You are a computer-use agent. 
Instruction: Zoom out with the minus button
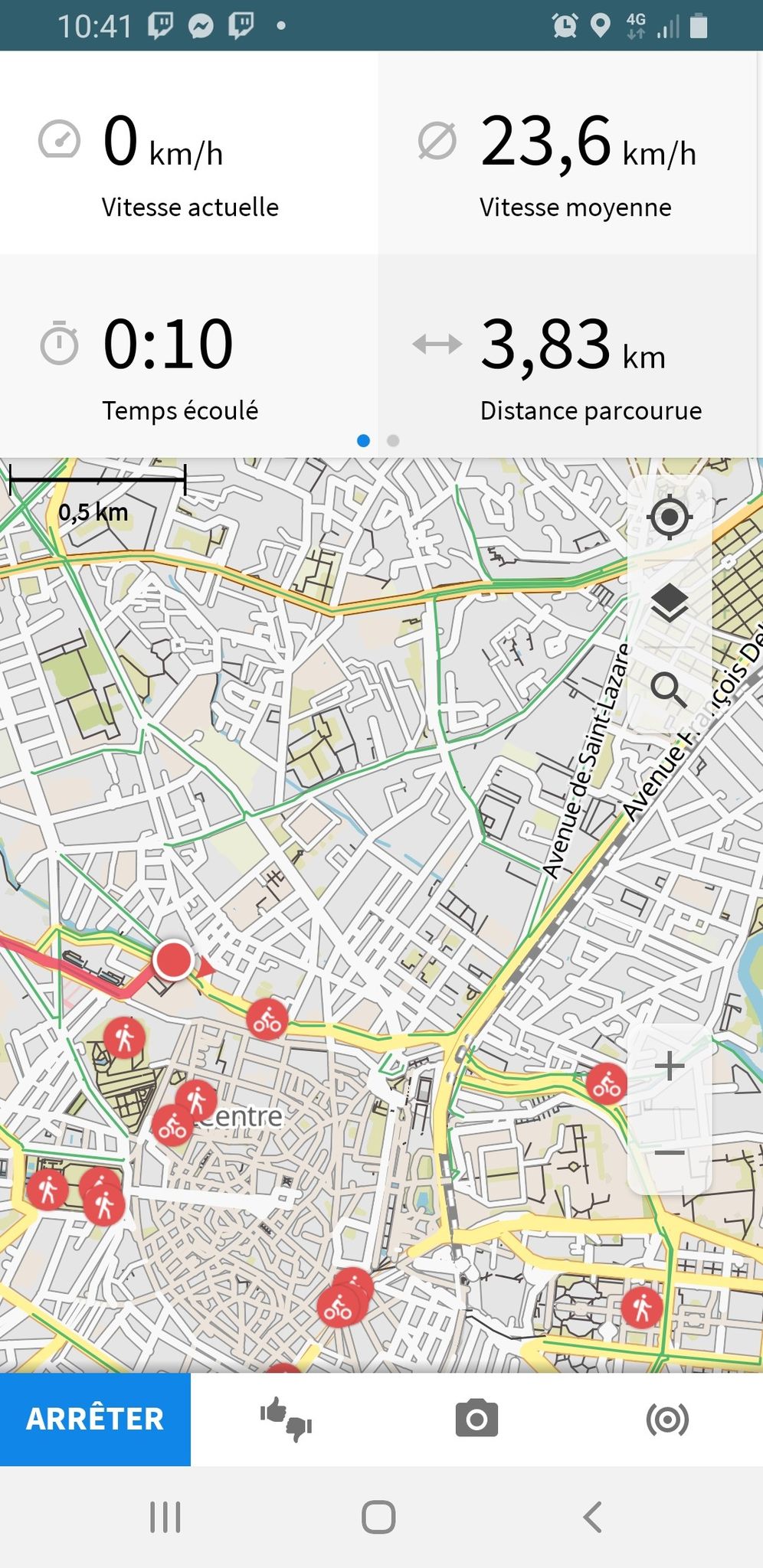pyautogui.click(x=670, y=1152)
